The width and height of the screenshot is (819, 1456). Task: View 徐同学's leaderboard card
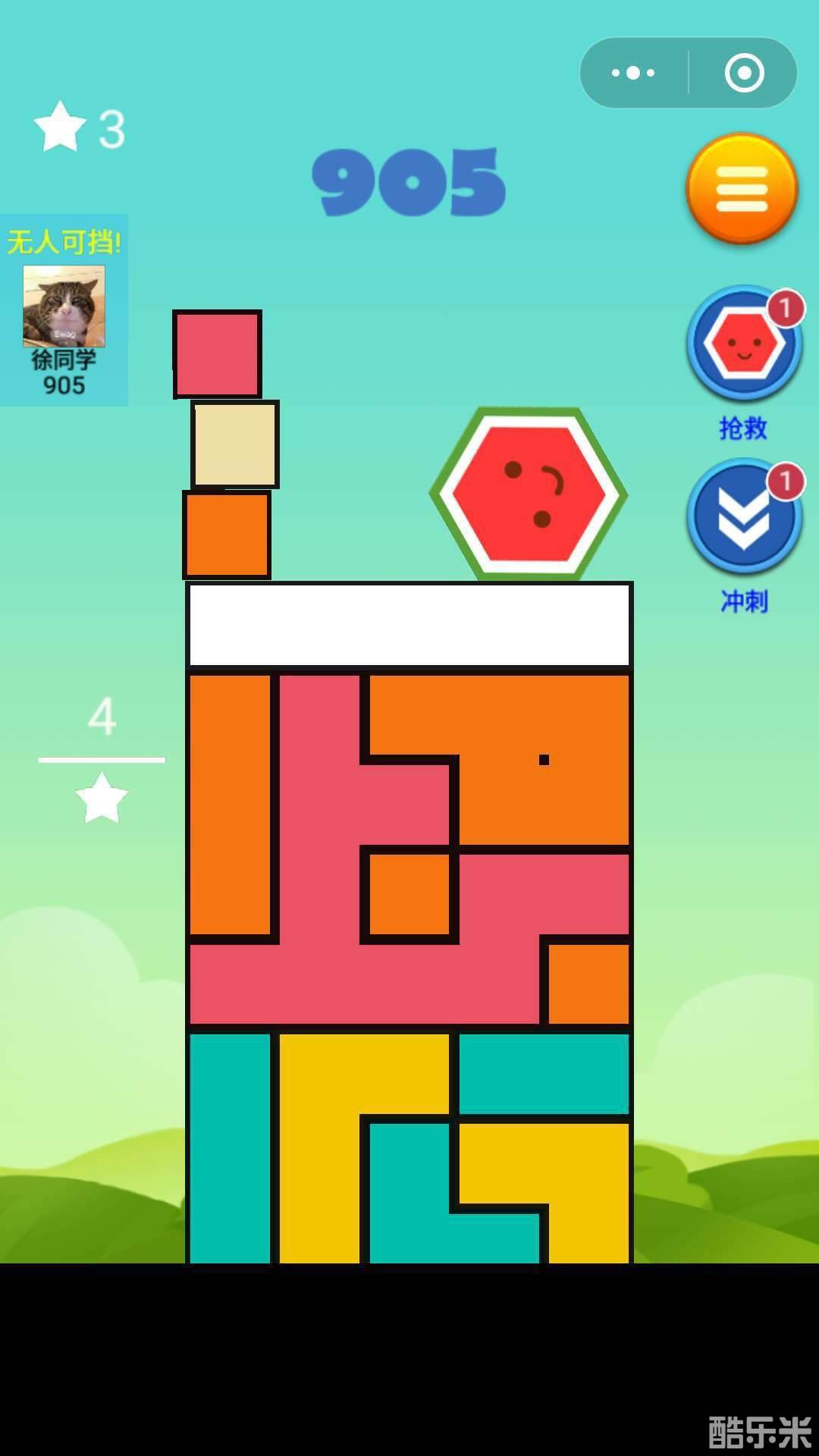(x=64, y=310)
